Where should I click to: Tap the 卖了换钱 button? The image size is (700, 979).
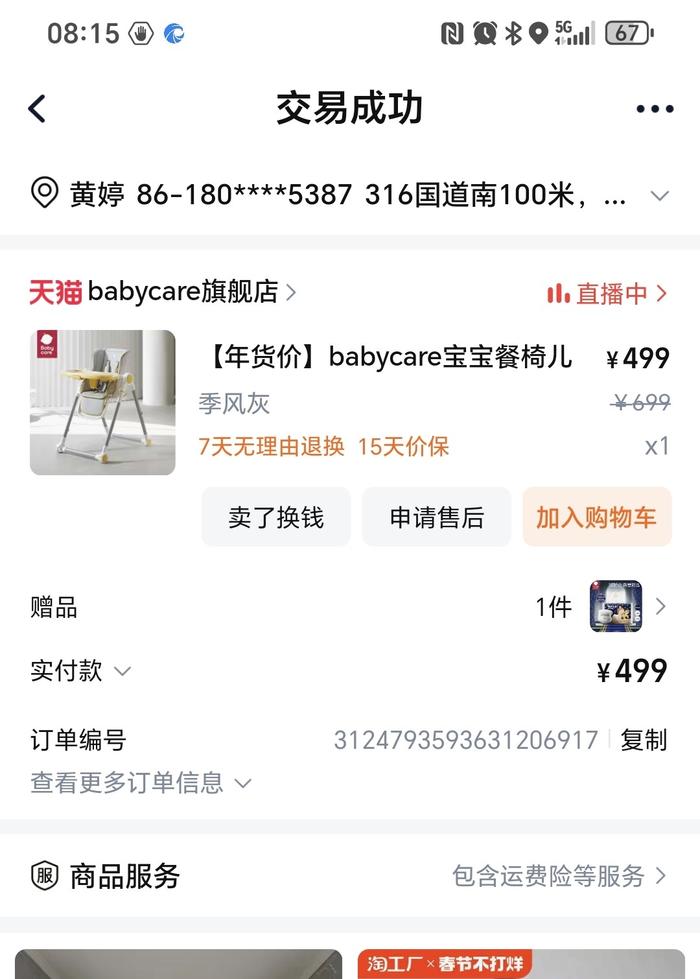276,517
